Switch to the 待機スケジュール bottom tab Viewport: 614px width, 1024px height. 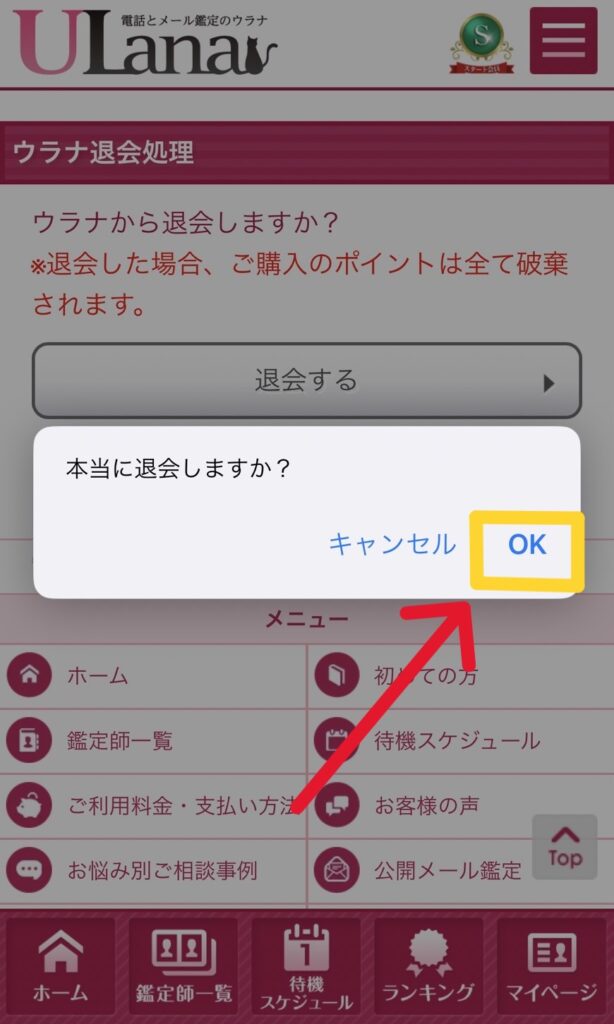point(306,966)
